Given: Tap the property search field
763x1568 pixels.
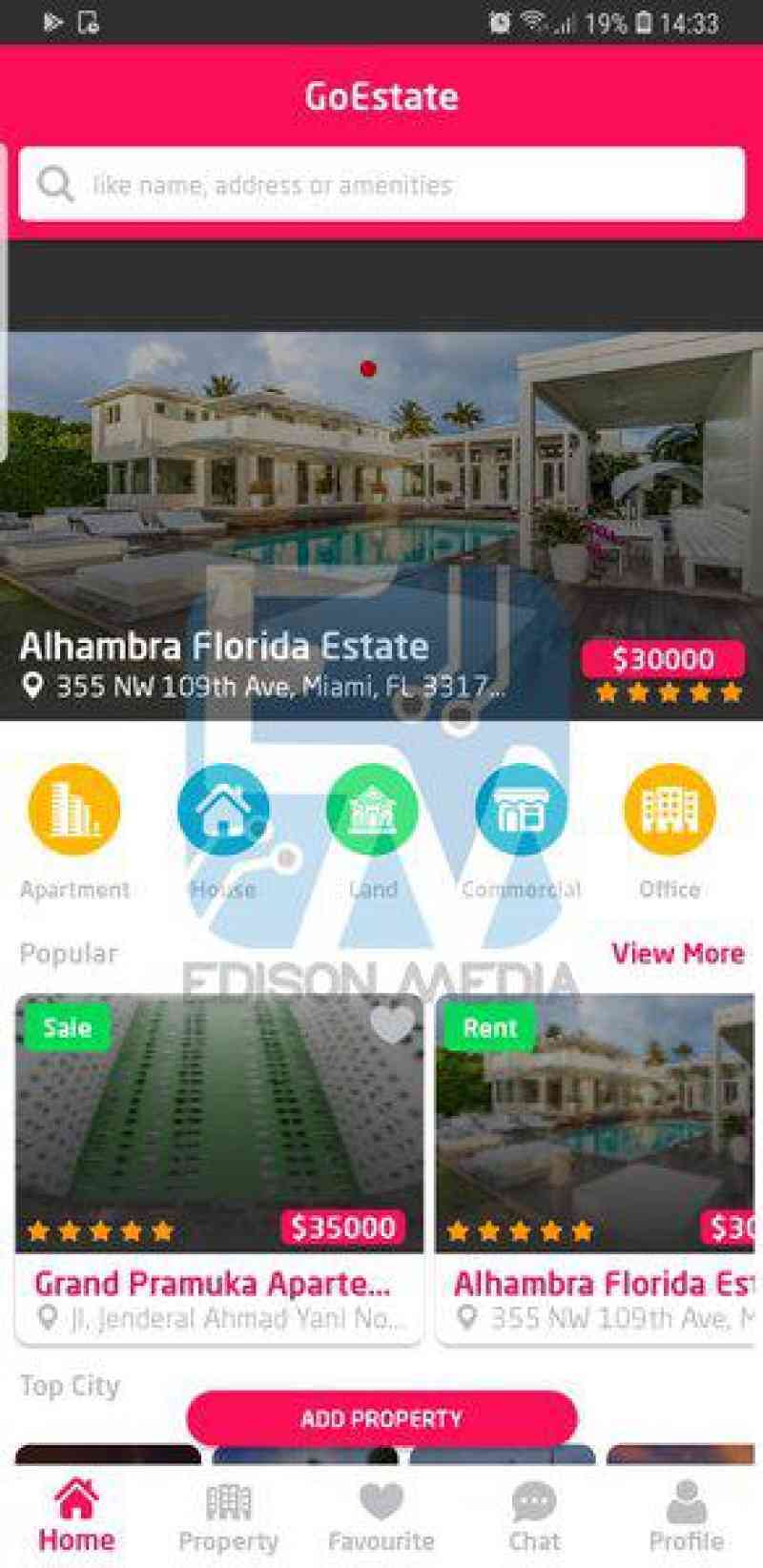Looking at the screenshot, I should tap(381, 184).
